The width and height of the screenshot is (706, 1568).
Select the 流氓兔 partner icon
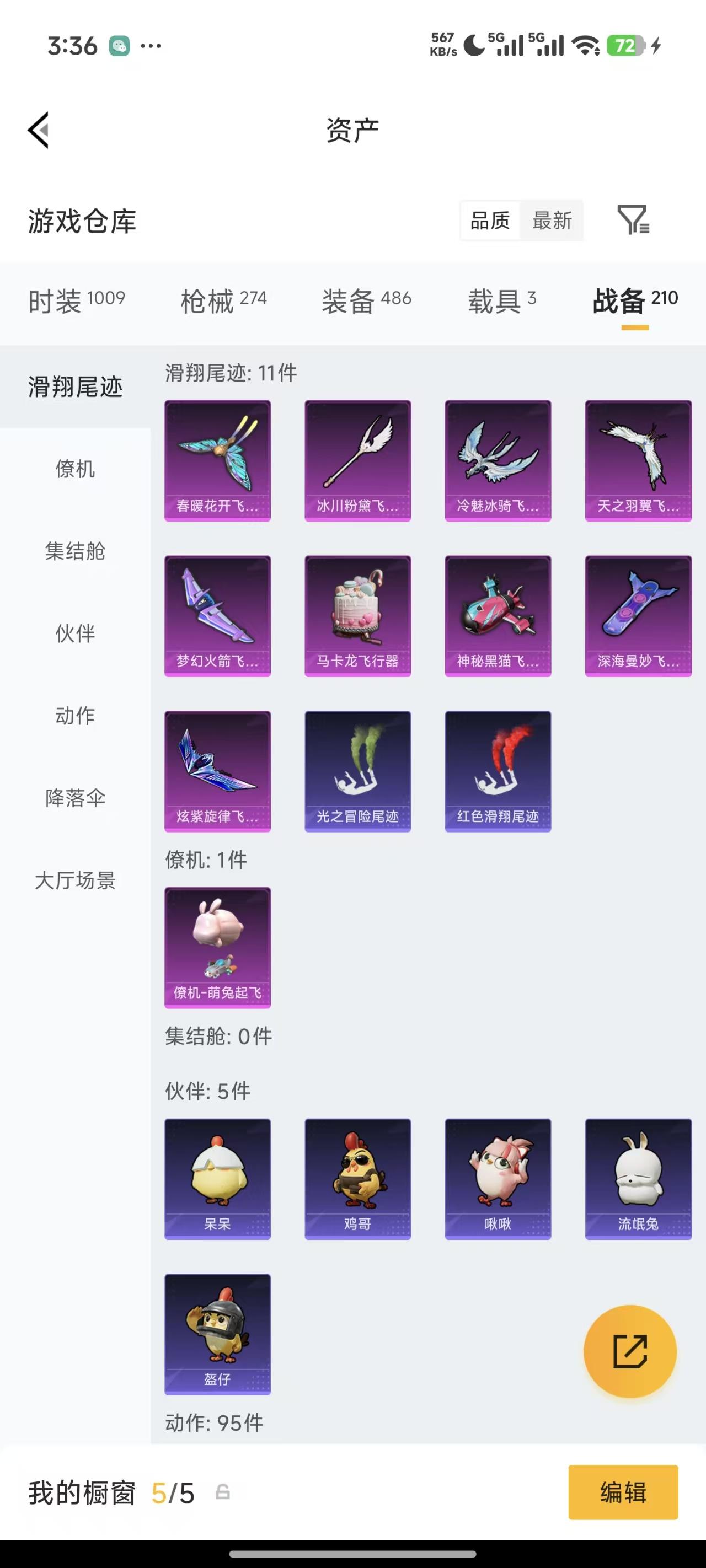(x=638, y=1177)
